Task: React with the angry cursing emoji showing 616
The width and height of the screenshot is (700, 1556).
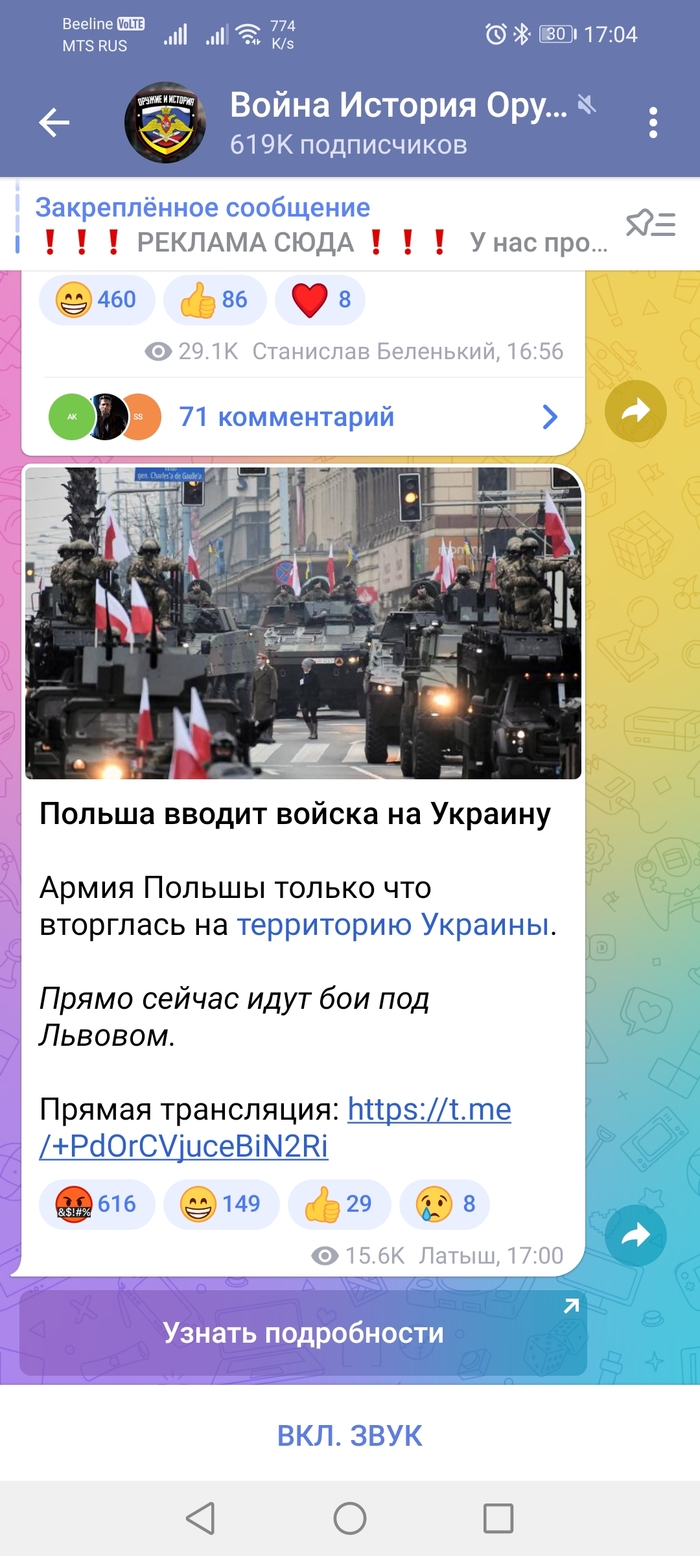Action: 97,1203
